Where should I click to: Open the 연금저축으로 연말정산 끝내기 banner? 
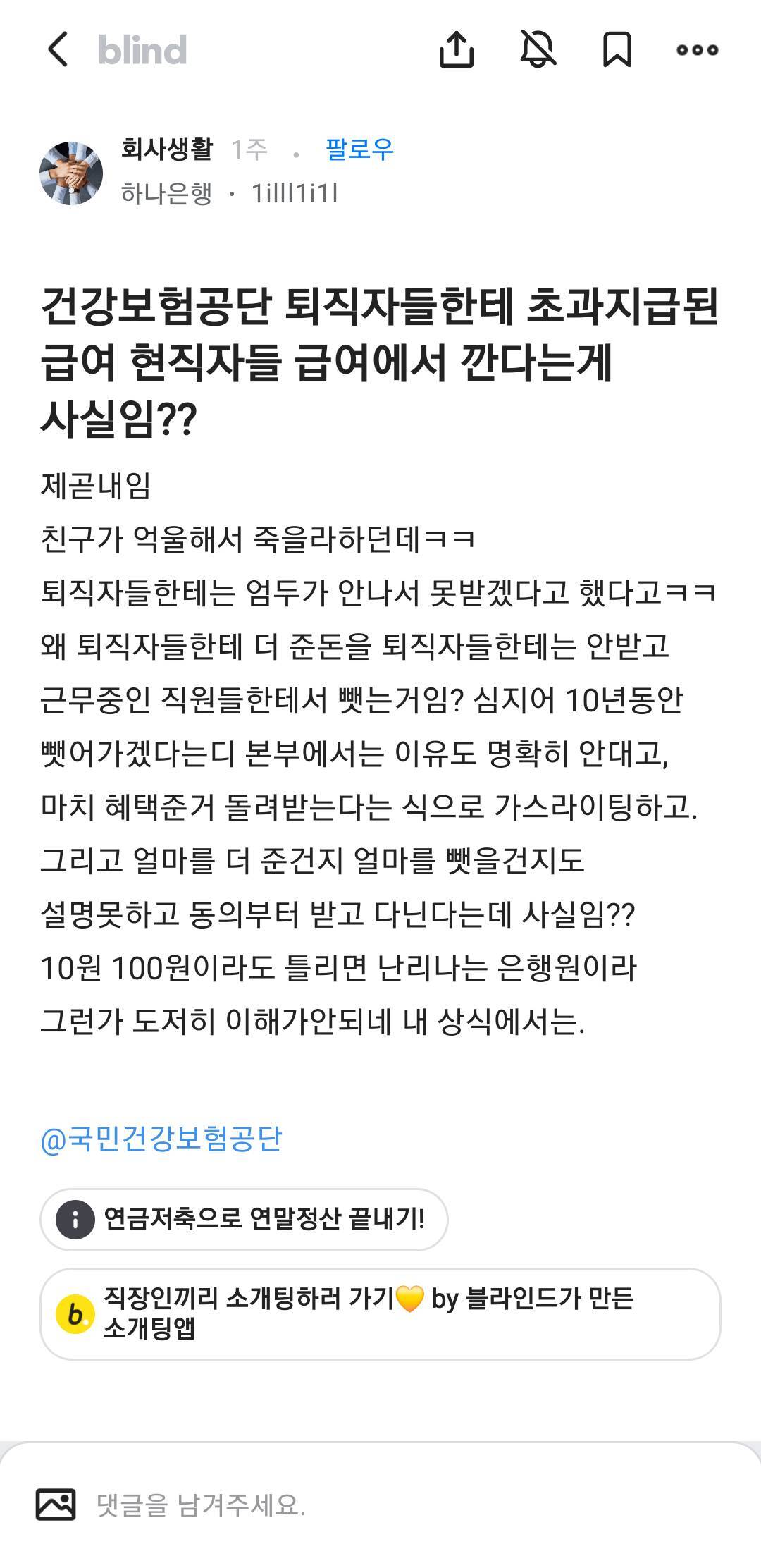244,1219
